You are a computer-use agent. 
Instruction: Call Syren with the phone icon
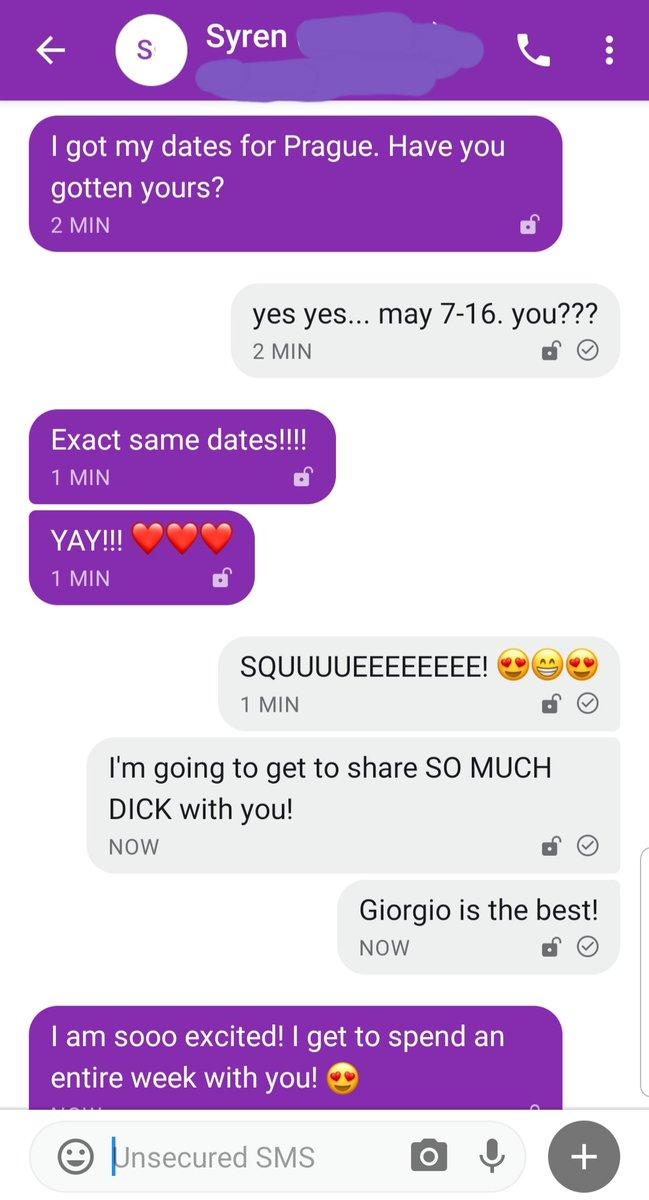pyautogui.click(x=533, y=50)
